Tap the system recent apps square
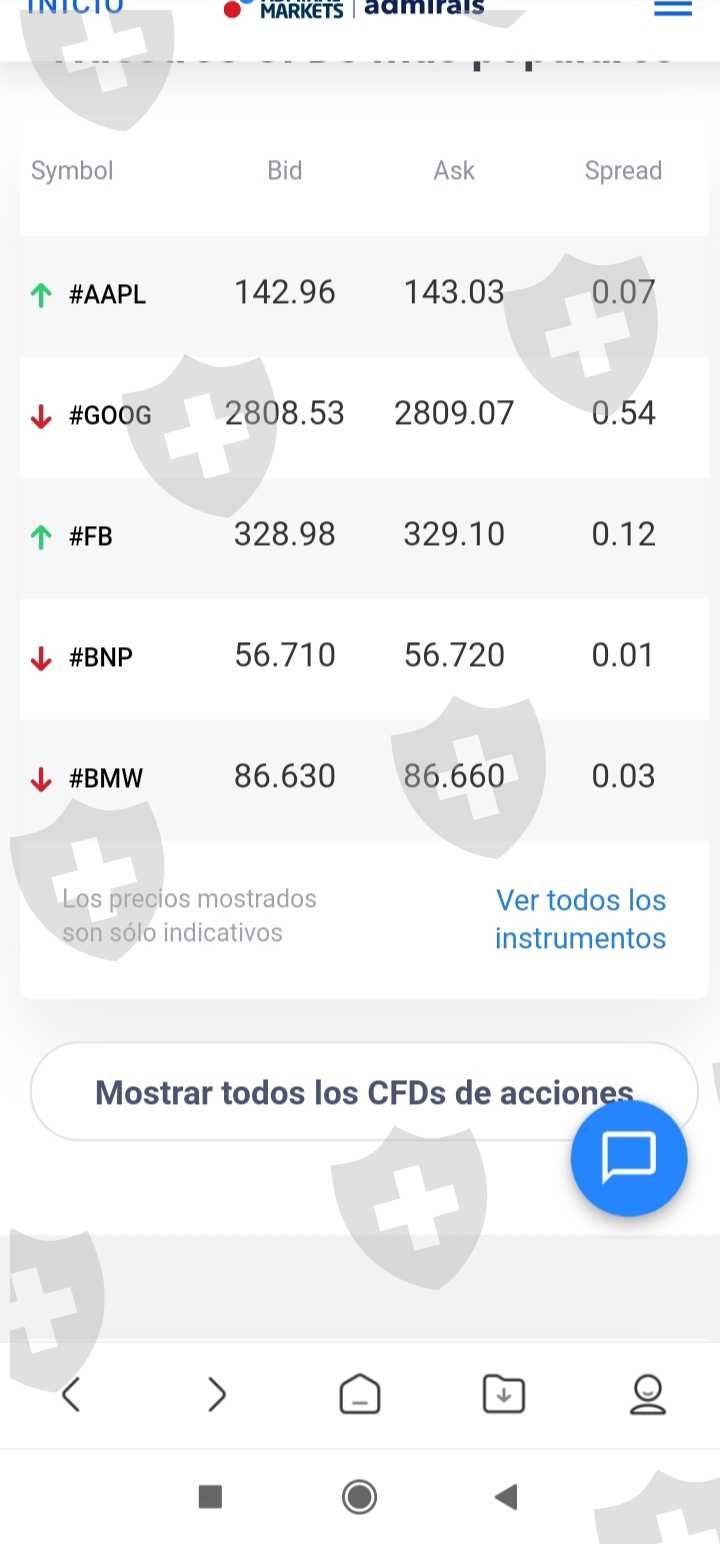This screenshot has width=720, height=1544. coord(210,1496)
